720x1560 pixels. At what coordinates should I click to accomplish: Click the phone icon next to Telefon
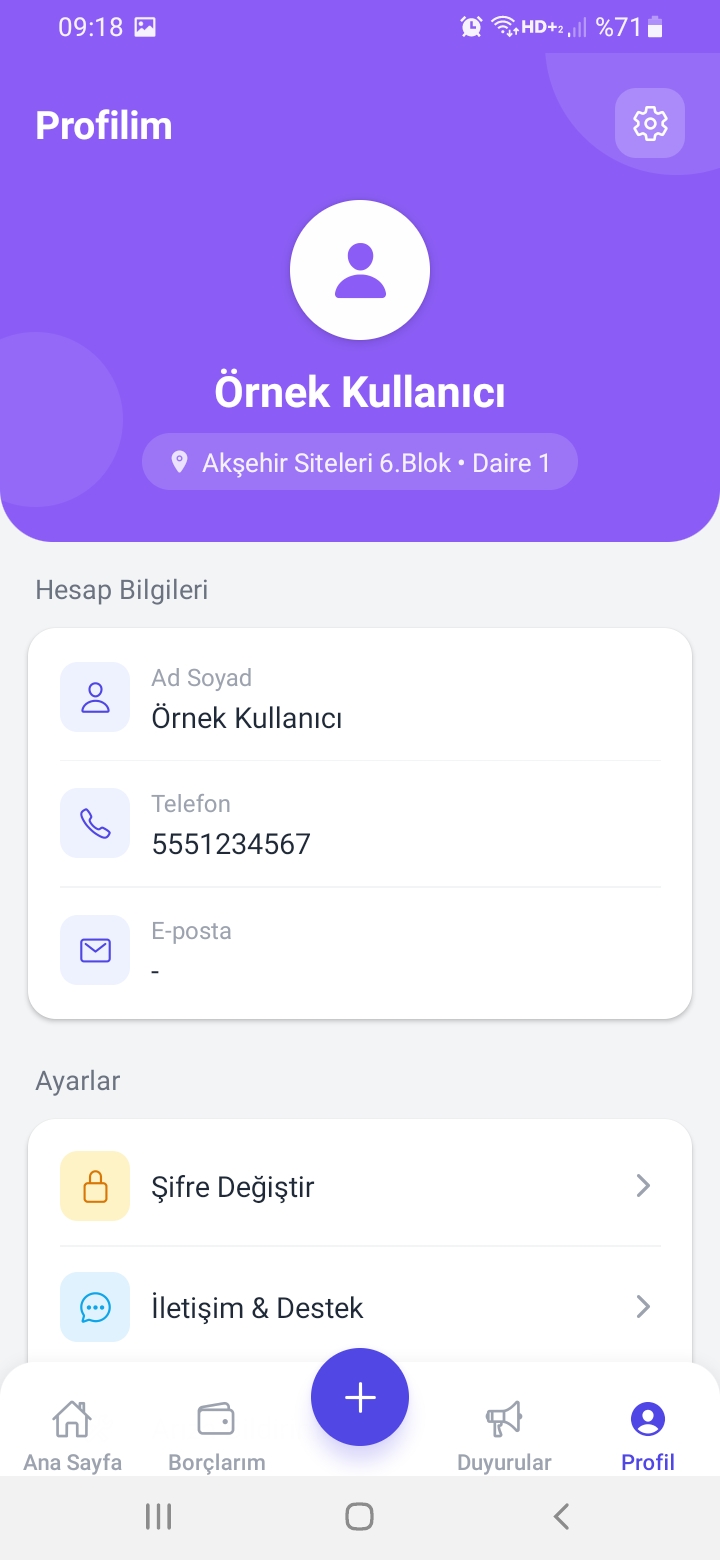pos(94,822)
